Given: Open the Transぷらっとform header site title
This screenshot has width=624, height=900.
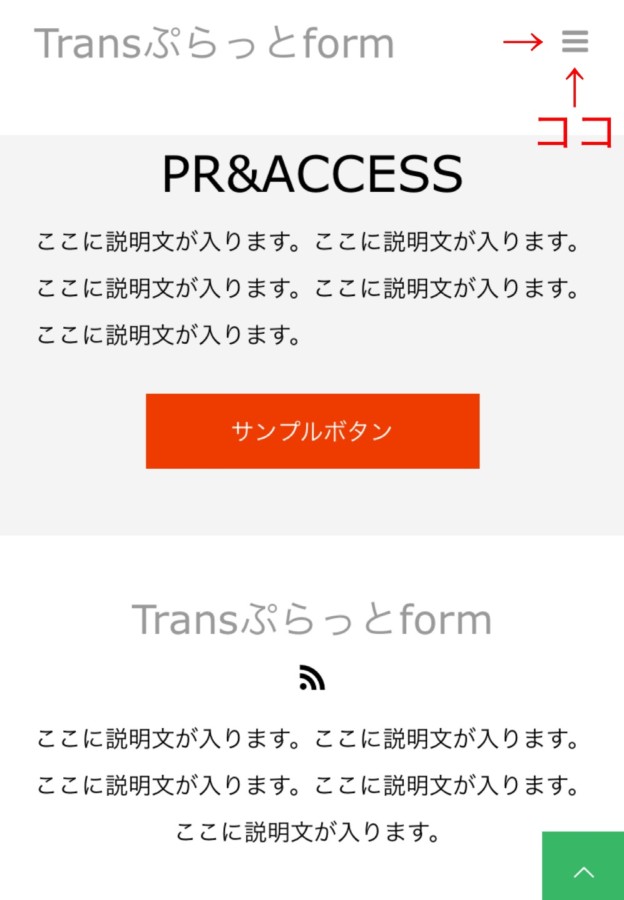Looking at the screenshot, I should point(214,44).
